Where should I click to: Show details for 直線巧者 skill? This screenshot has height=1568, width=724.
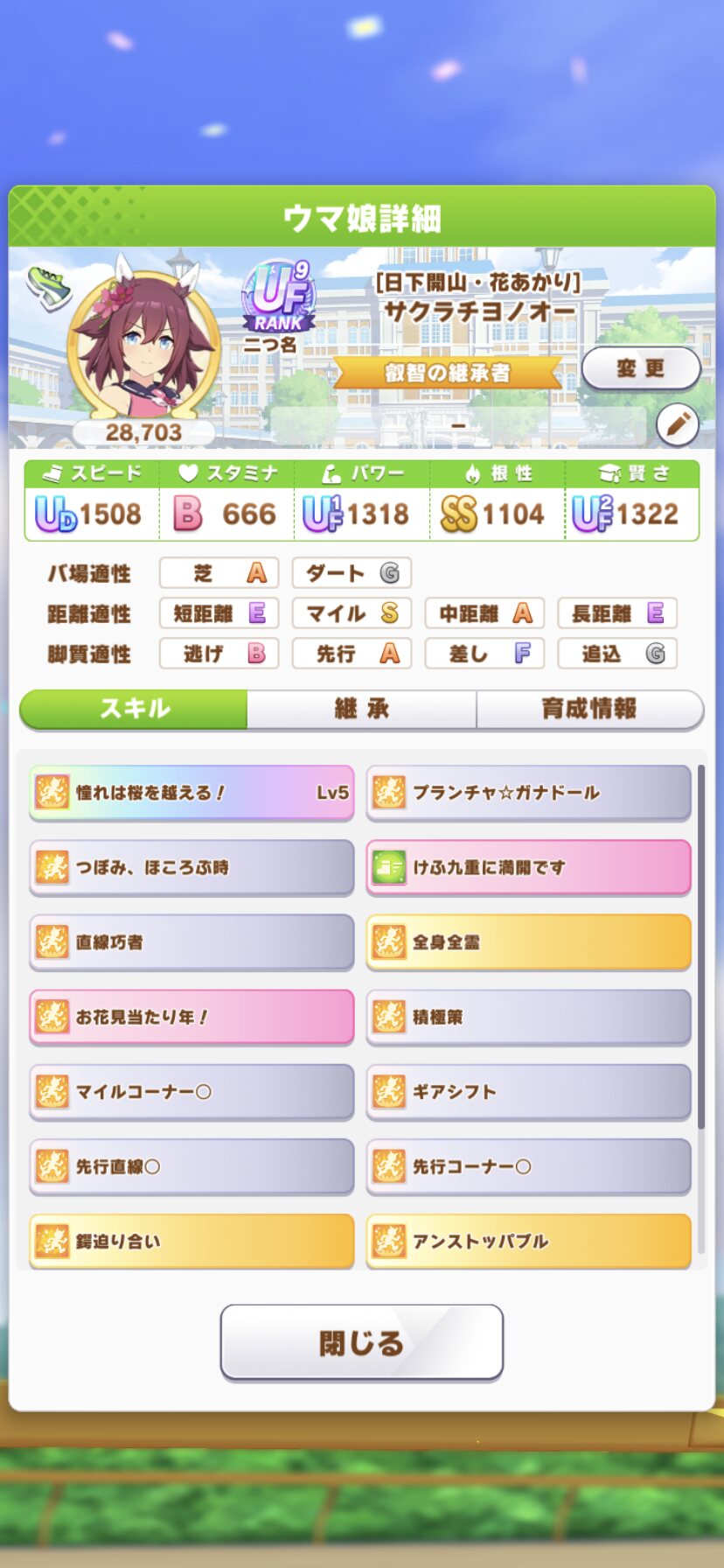[191, 942]
